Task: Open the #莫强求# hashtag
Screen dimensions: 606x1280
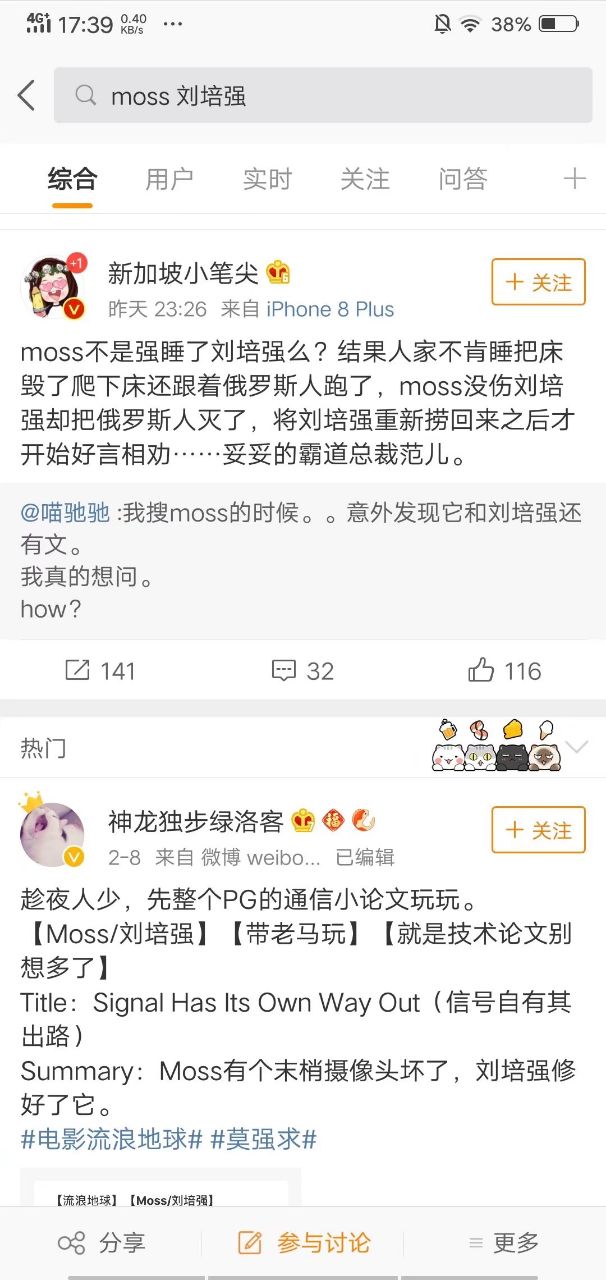Action: 264,1139
